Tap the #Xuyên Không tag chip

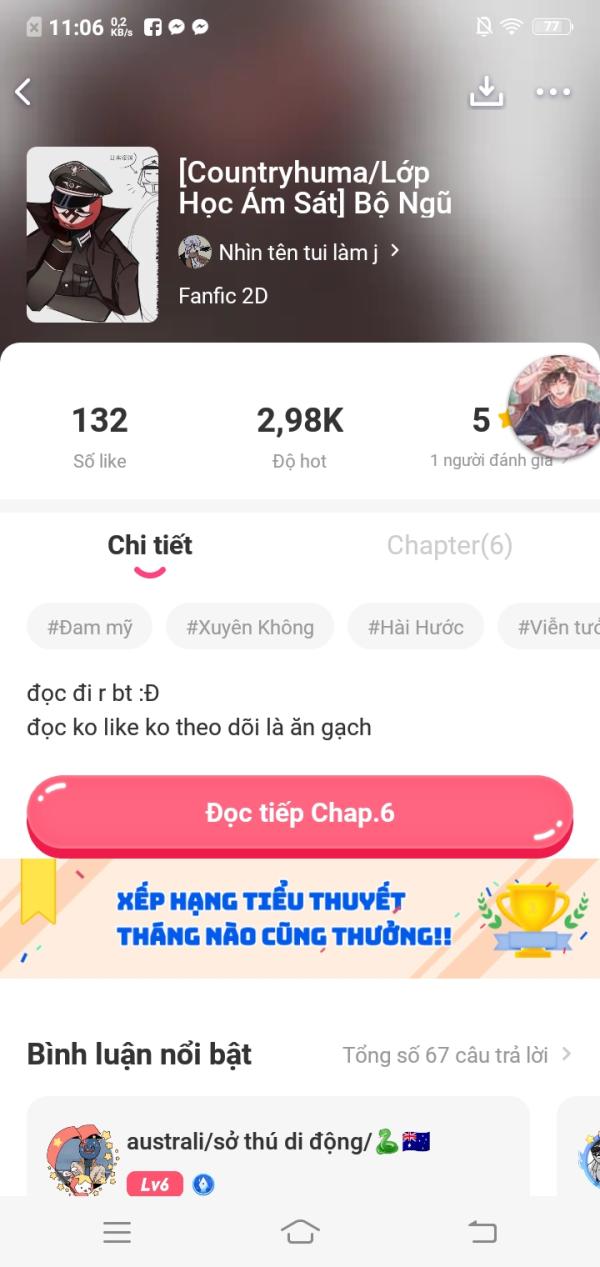point(250,627)
